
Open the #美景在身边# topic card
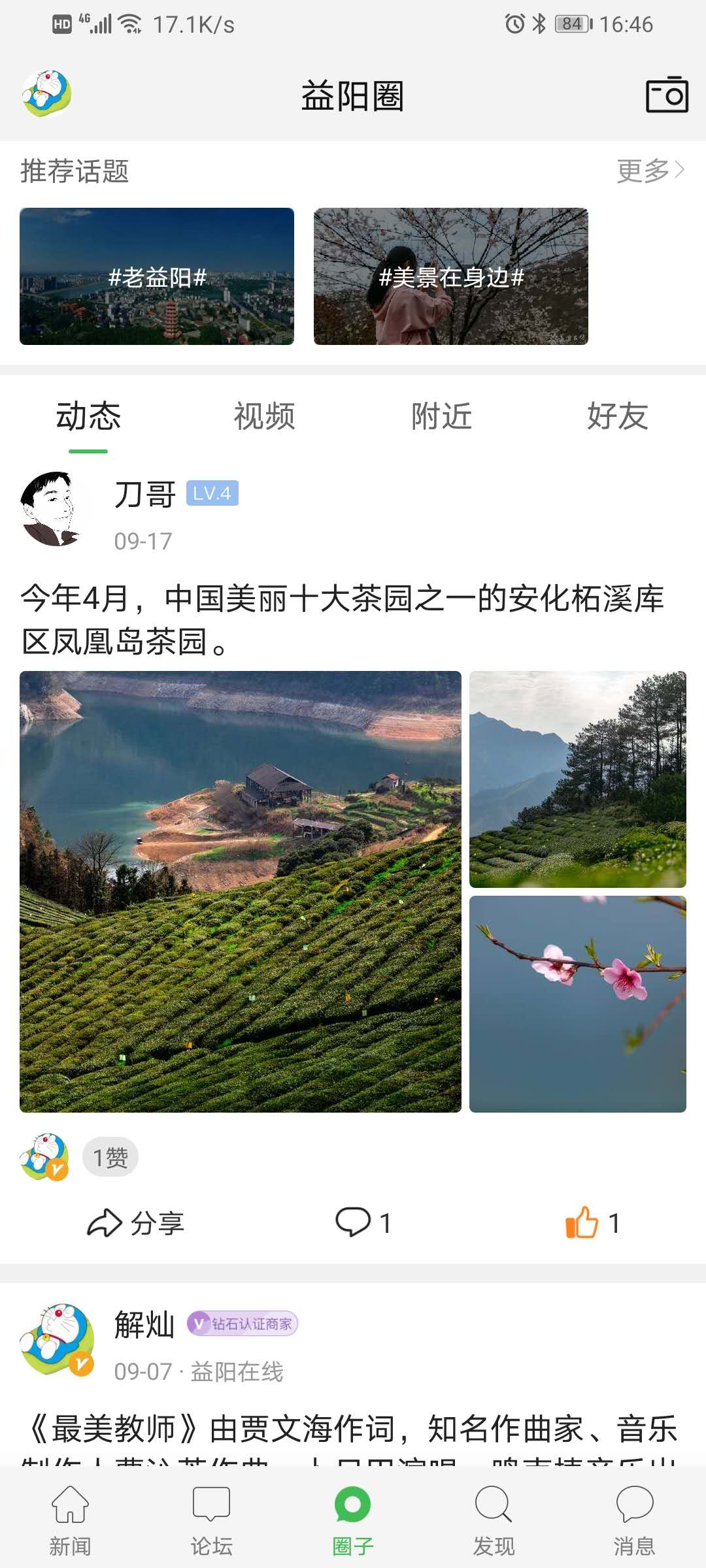tap(451, 276)
